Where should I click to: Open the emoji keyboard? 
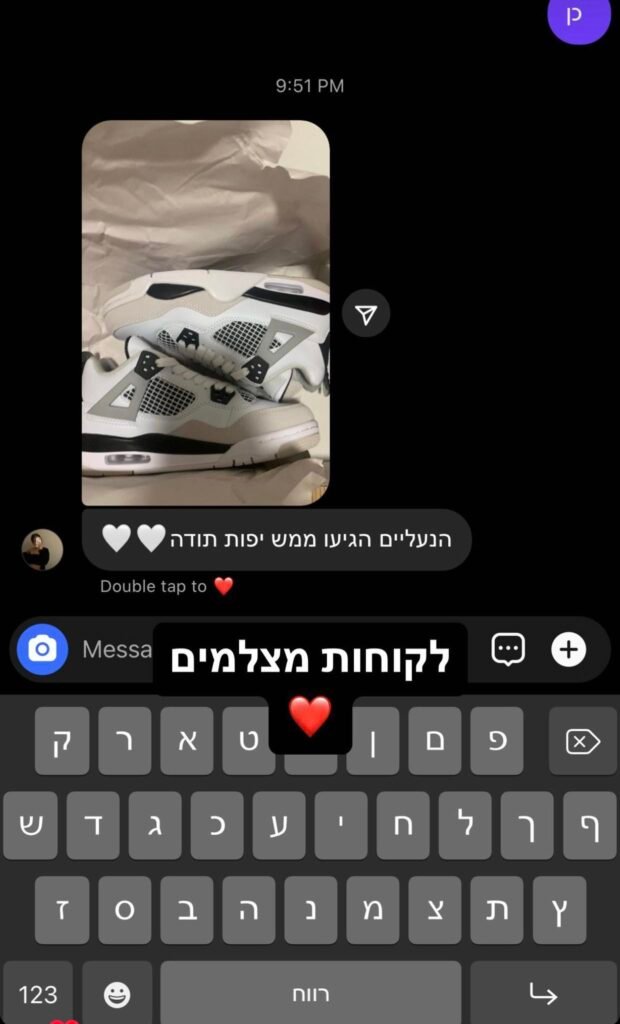(x=117, y=994)
